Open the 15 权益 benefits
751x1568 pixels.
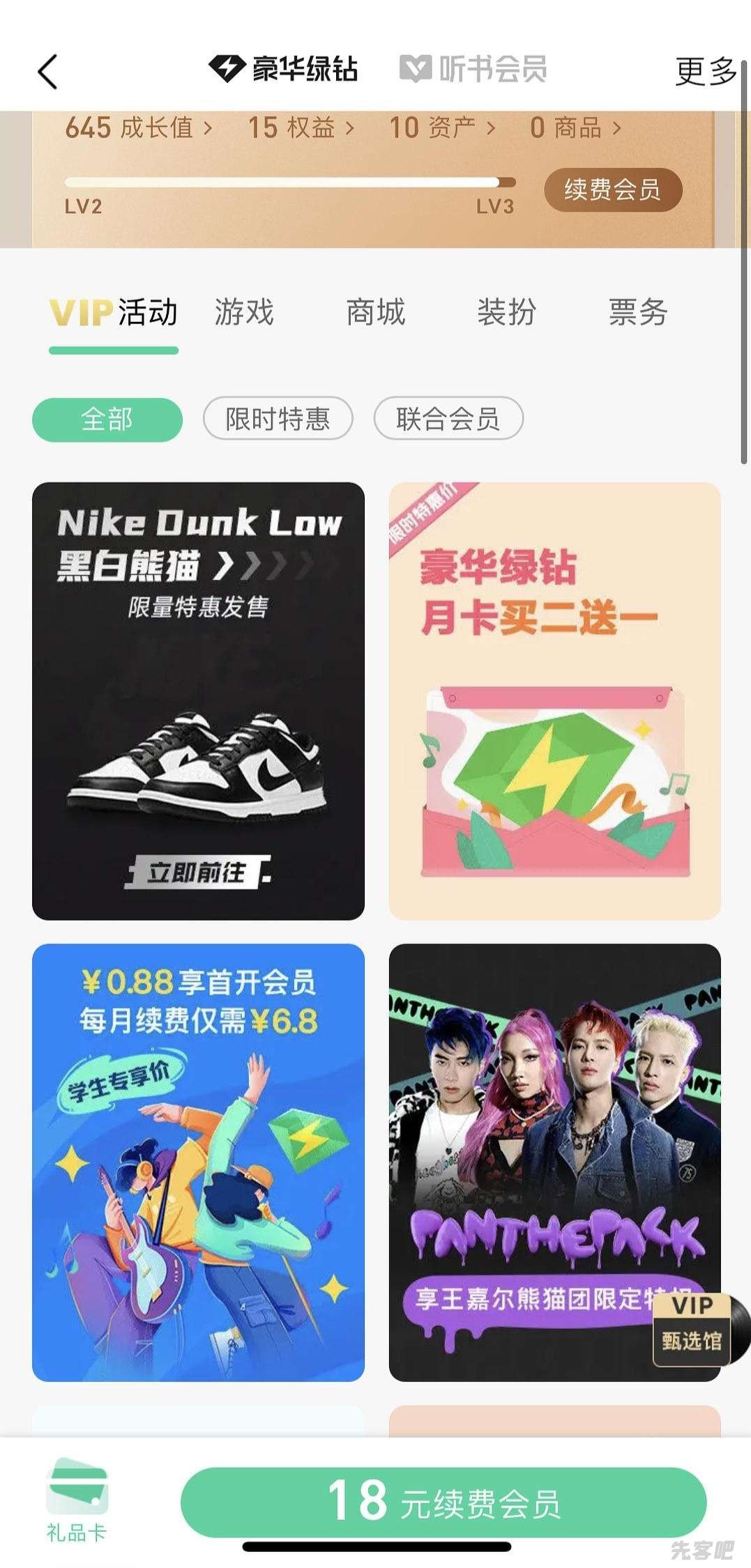[301, 128]
